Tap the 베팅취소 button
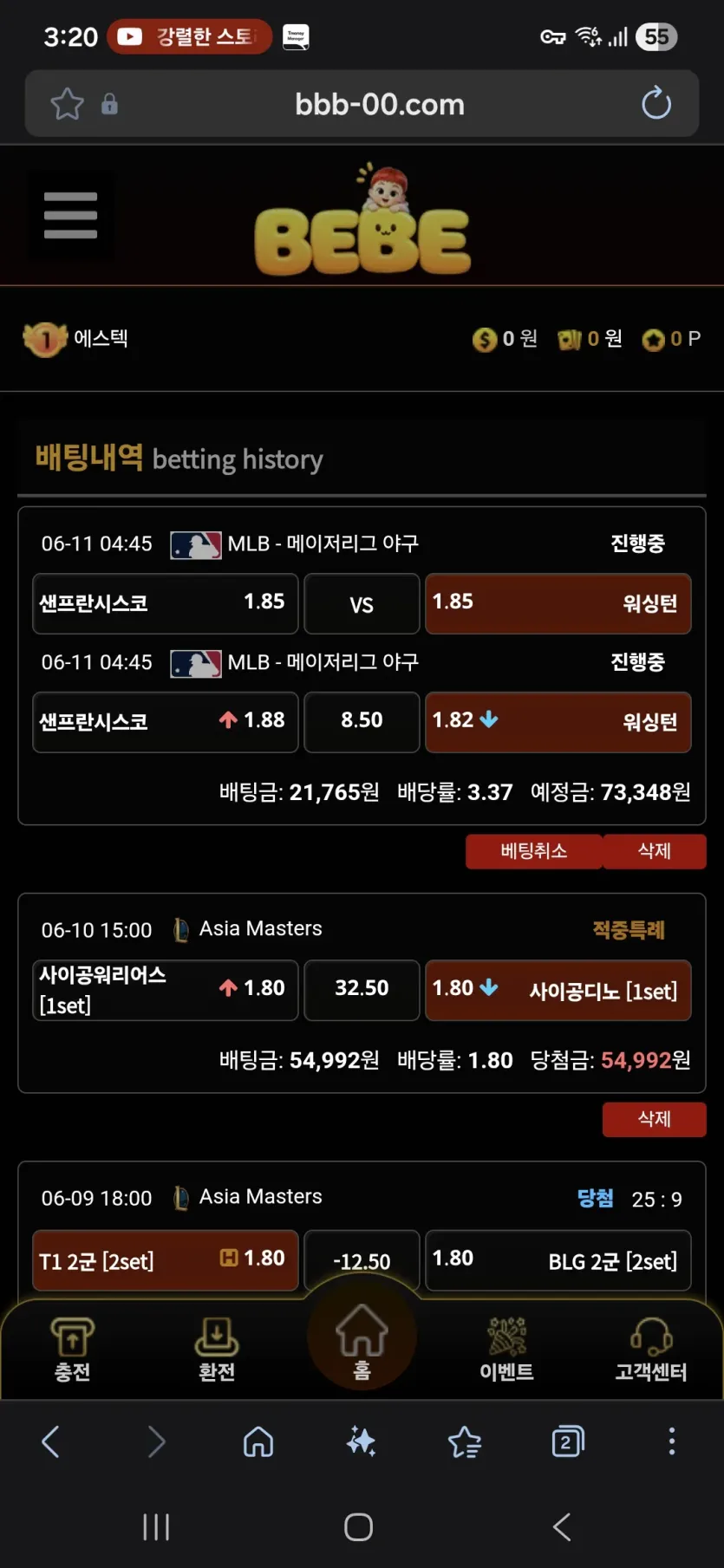 coord(534,851)
